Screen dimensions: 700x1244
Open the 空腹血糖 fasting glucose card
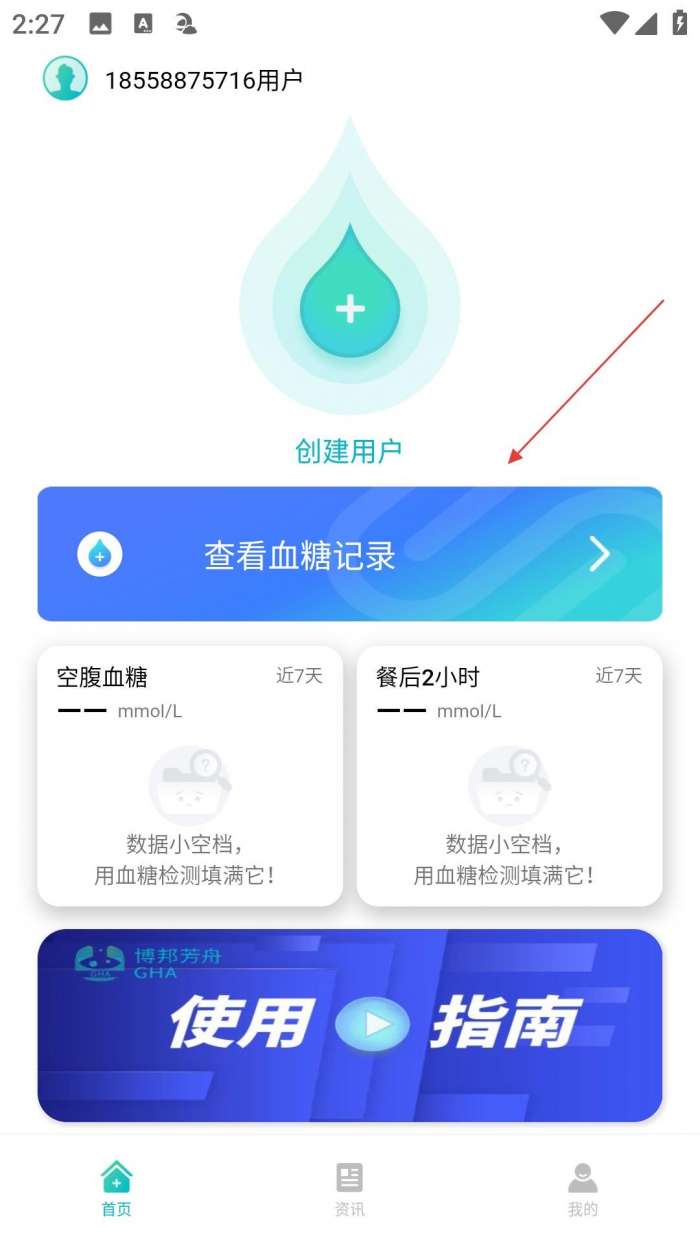[190, 775]
